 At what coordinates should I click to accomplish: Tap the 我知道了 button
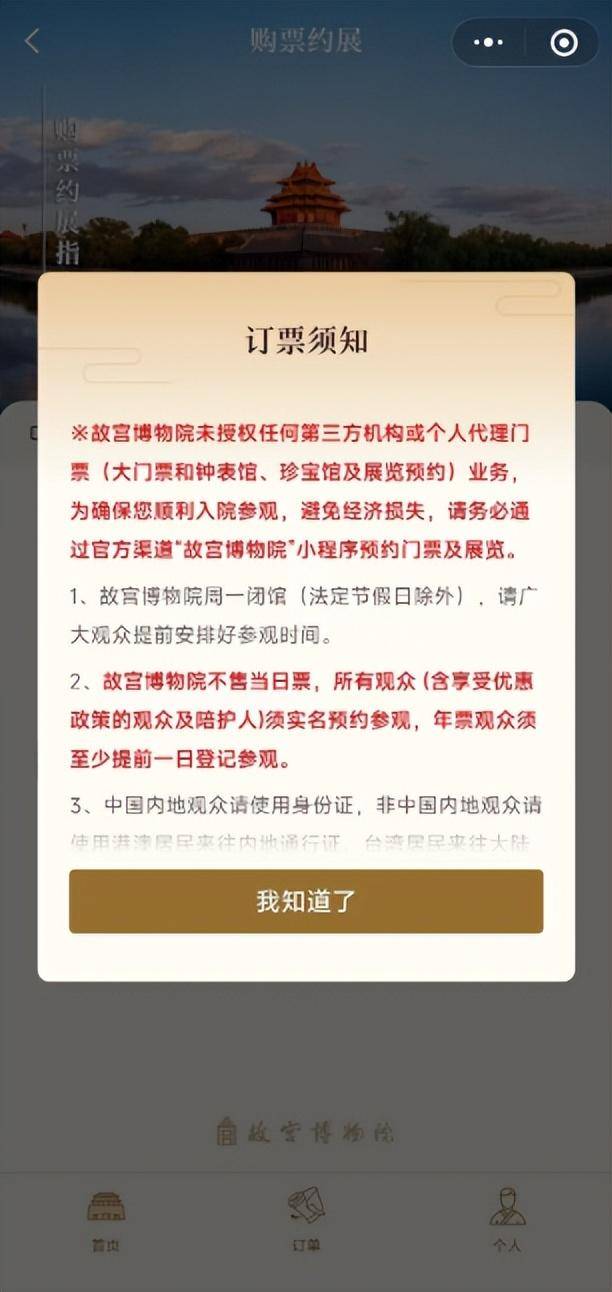306,901
